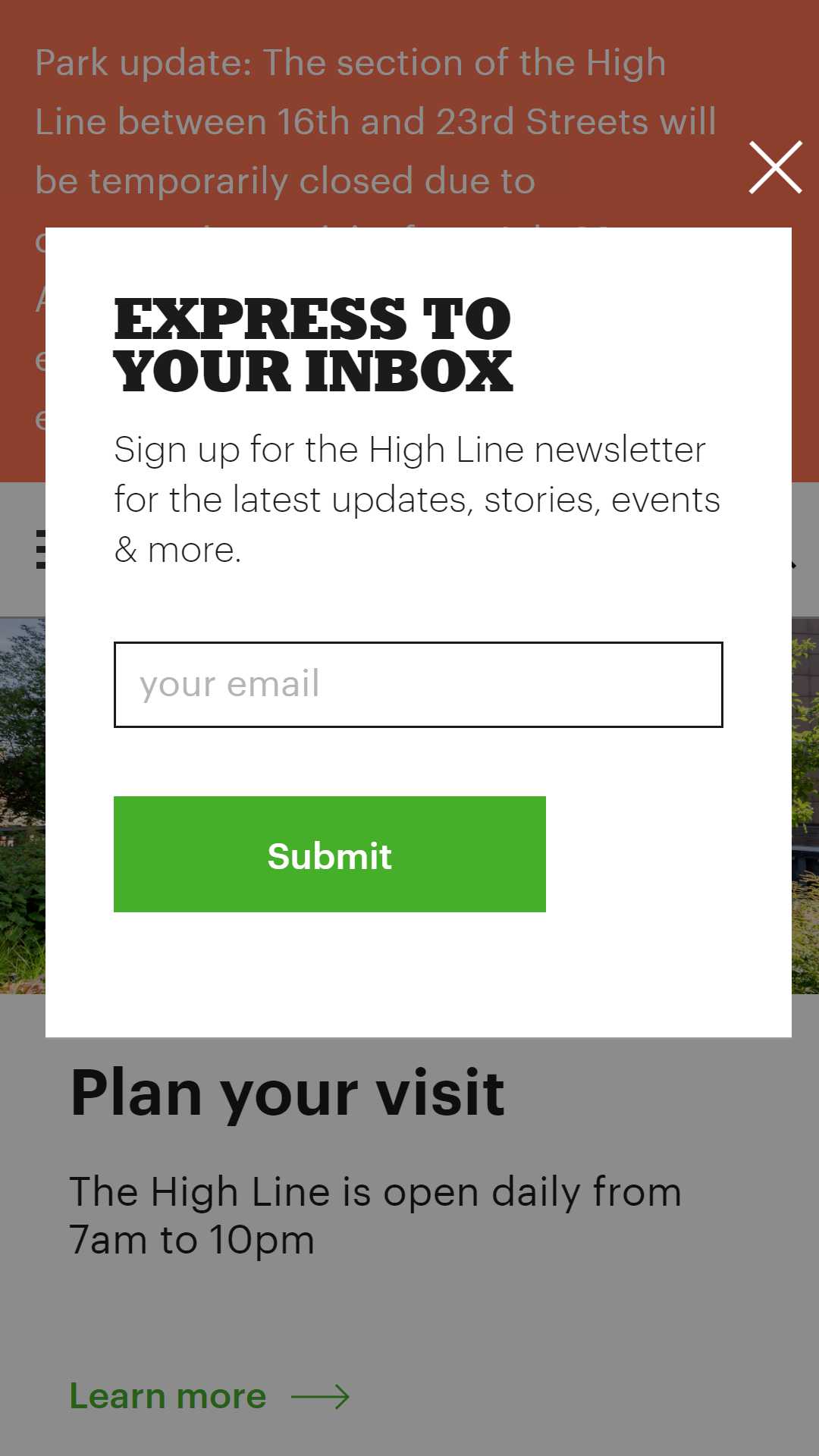819x1456 pixels.
Task: Submit the newsletter signup
Action: [330, 854]
